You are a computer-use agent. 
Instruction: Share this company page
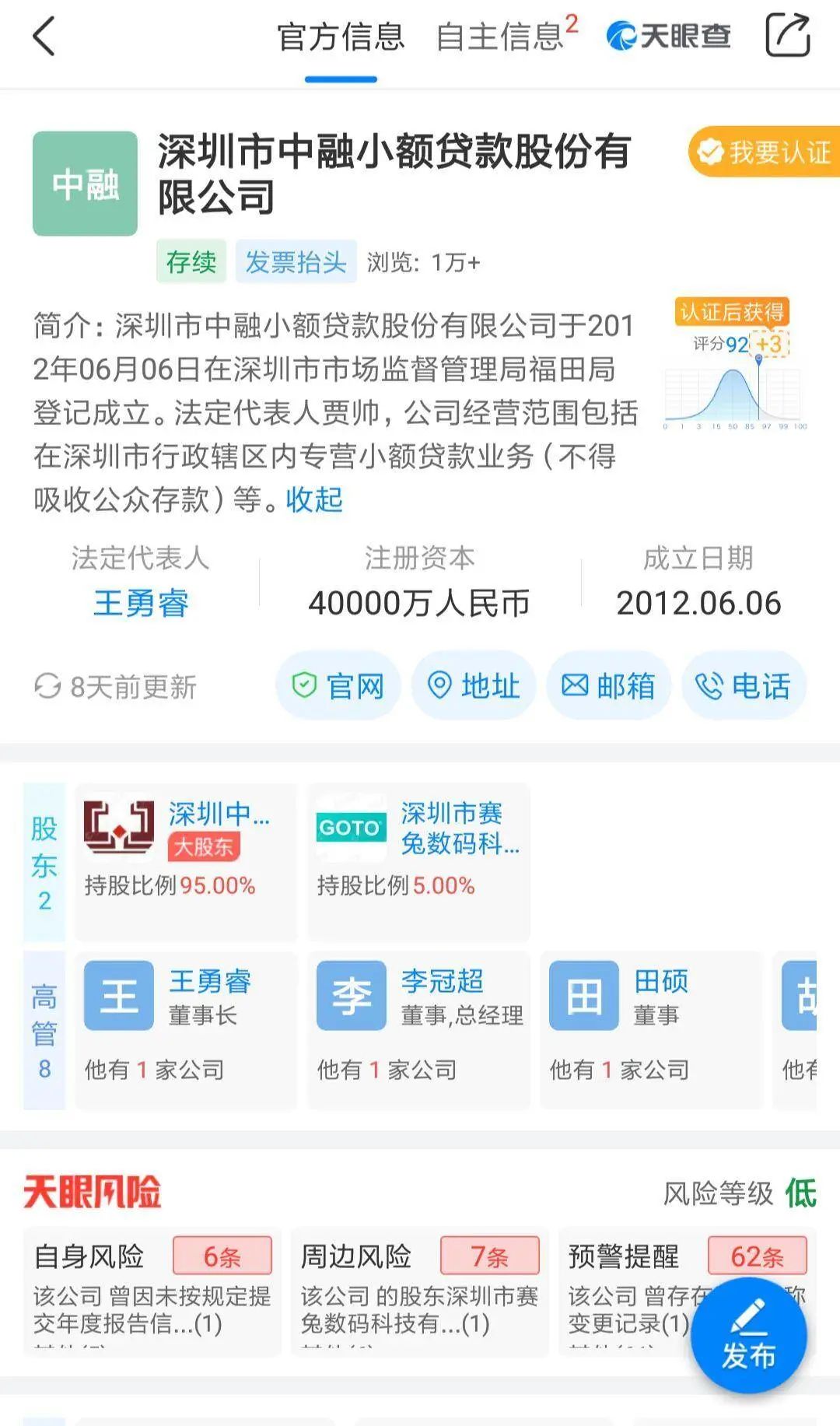tap(787, 36)
